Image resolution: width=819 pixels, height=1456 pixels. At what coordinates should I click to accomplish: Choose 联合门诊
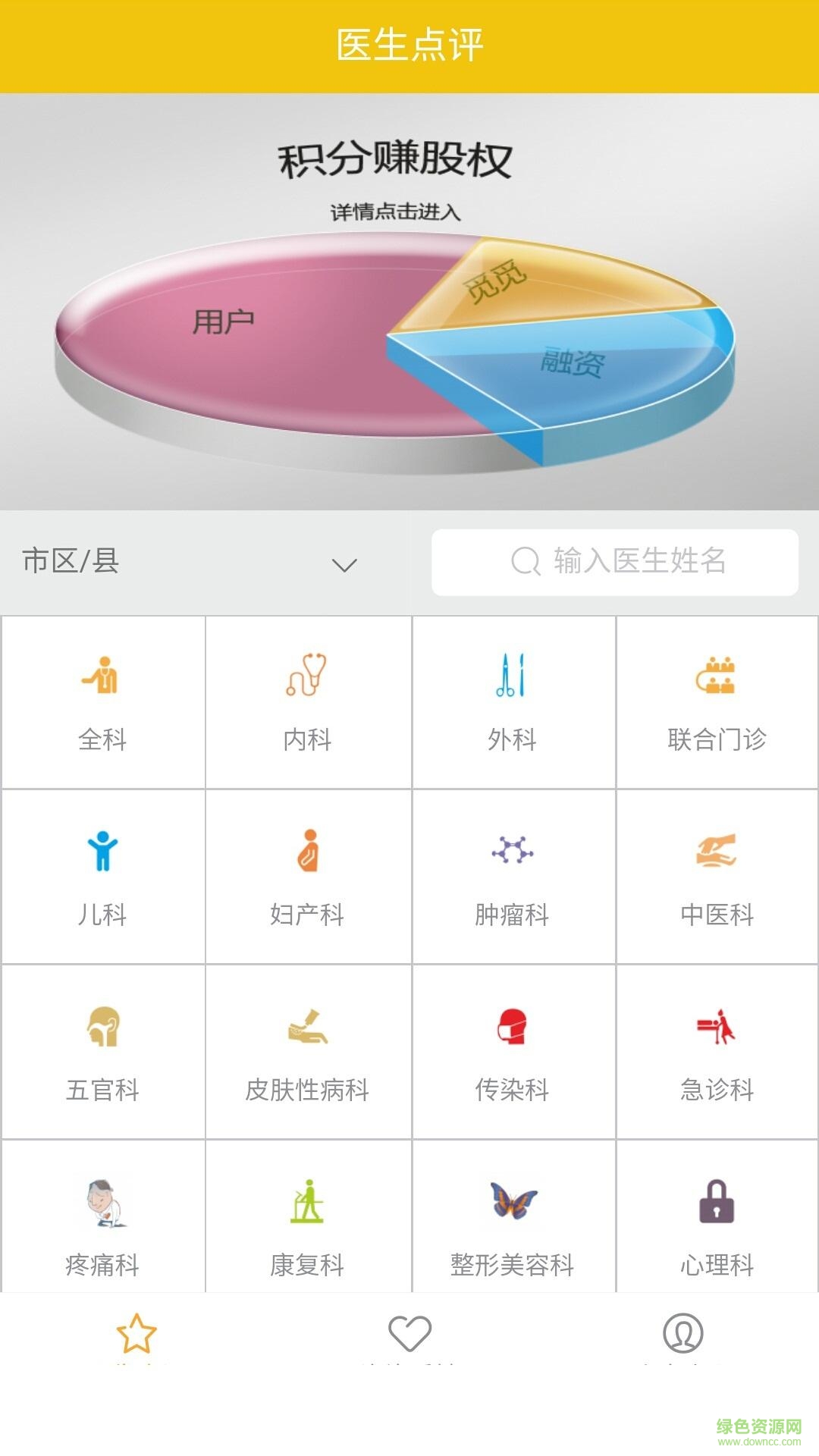pyautogui.click(x=717, y=703)
